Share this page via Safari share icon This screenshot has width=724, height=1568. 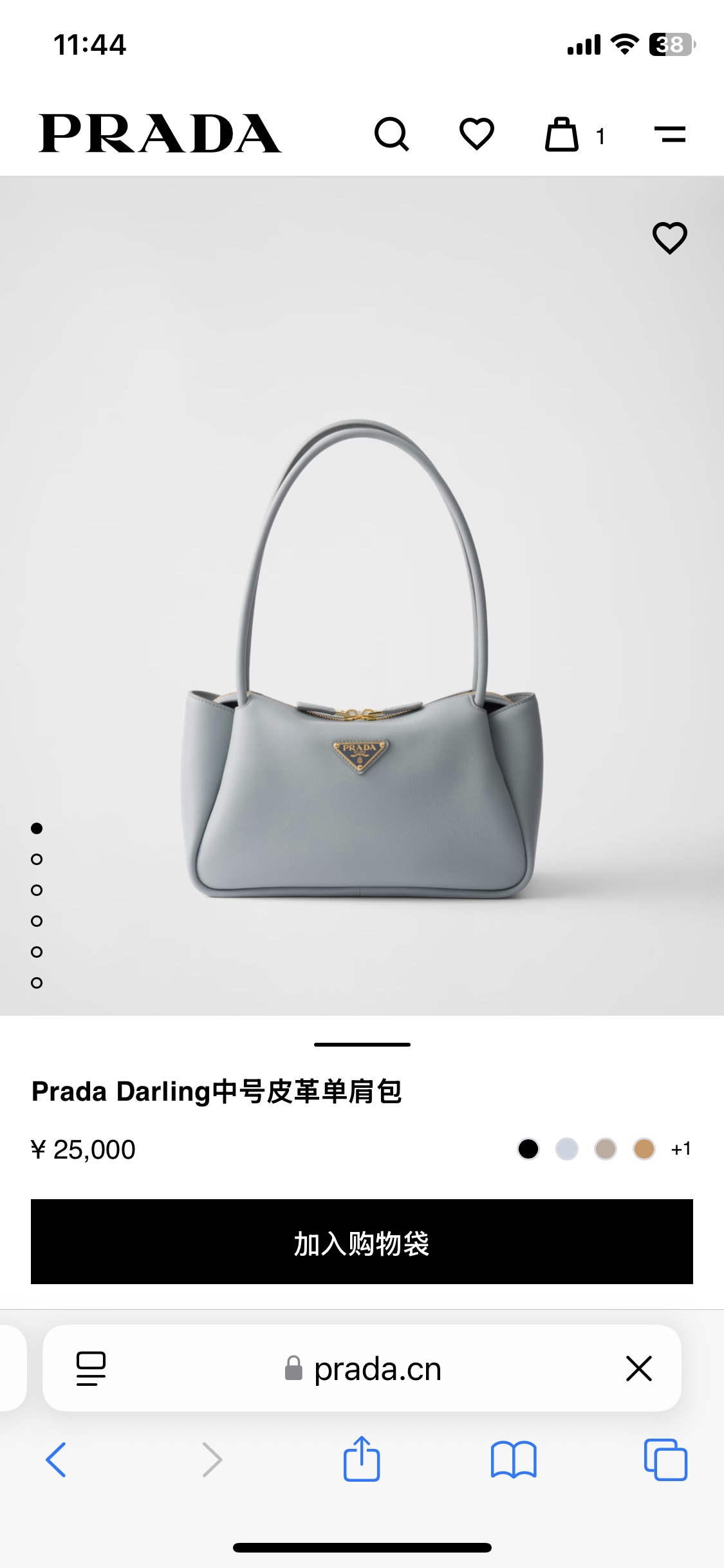[x=362, y=1459]
